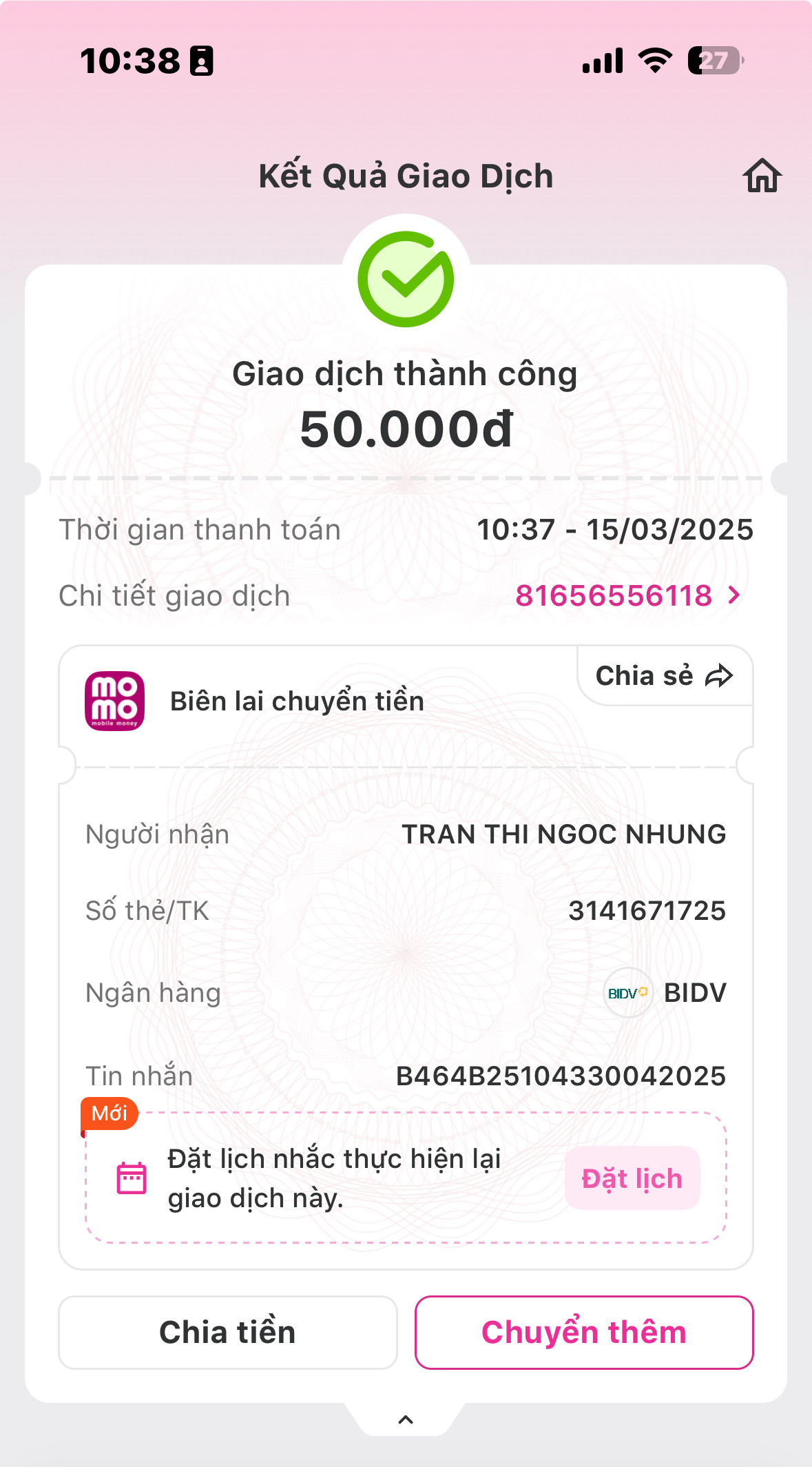The width and height of the screenshot is (812, 1467).
Task: Share the transfer receipt via Chia sẻ
Action: 664,676
